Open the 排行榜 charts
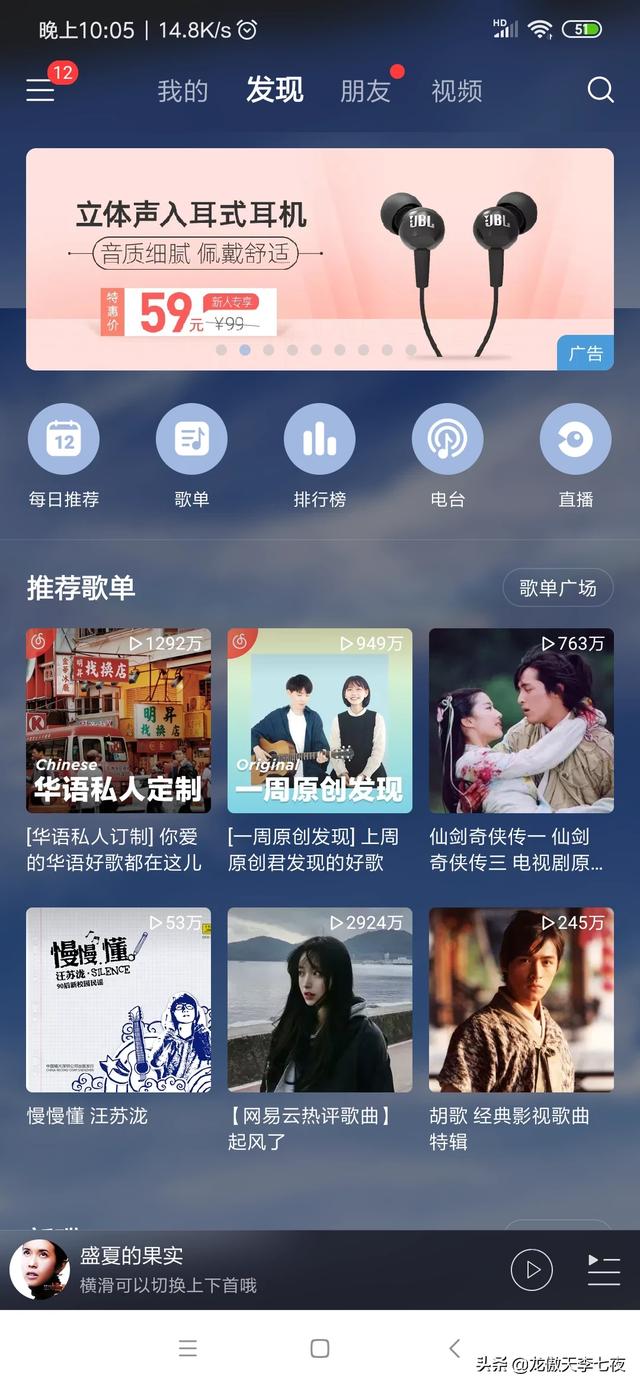The width and height of the screenshot is (640, 1387). pos(320,439)
